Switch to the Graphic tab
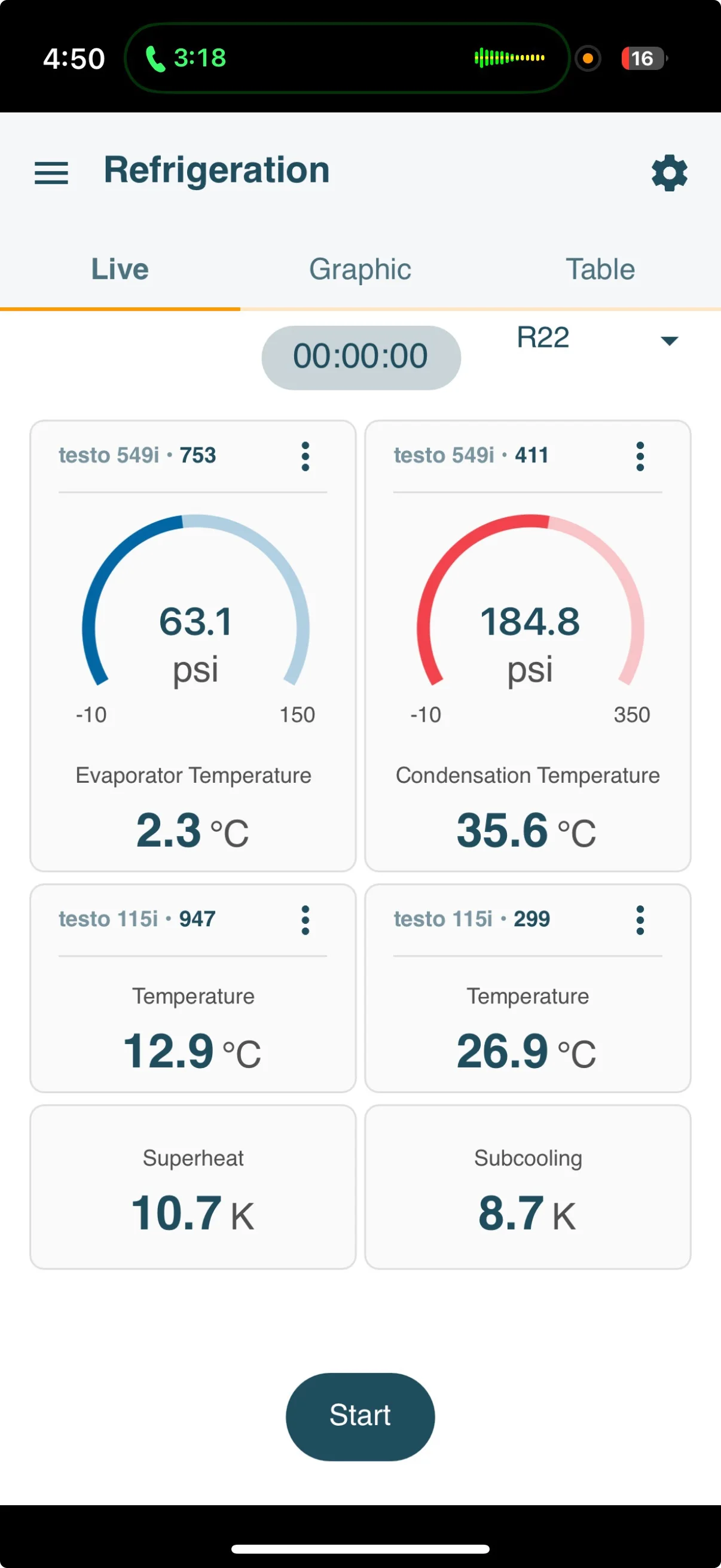721x1568 pixels. 360,269
